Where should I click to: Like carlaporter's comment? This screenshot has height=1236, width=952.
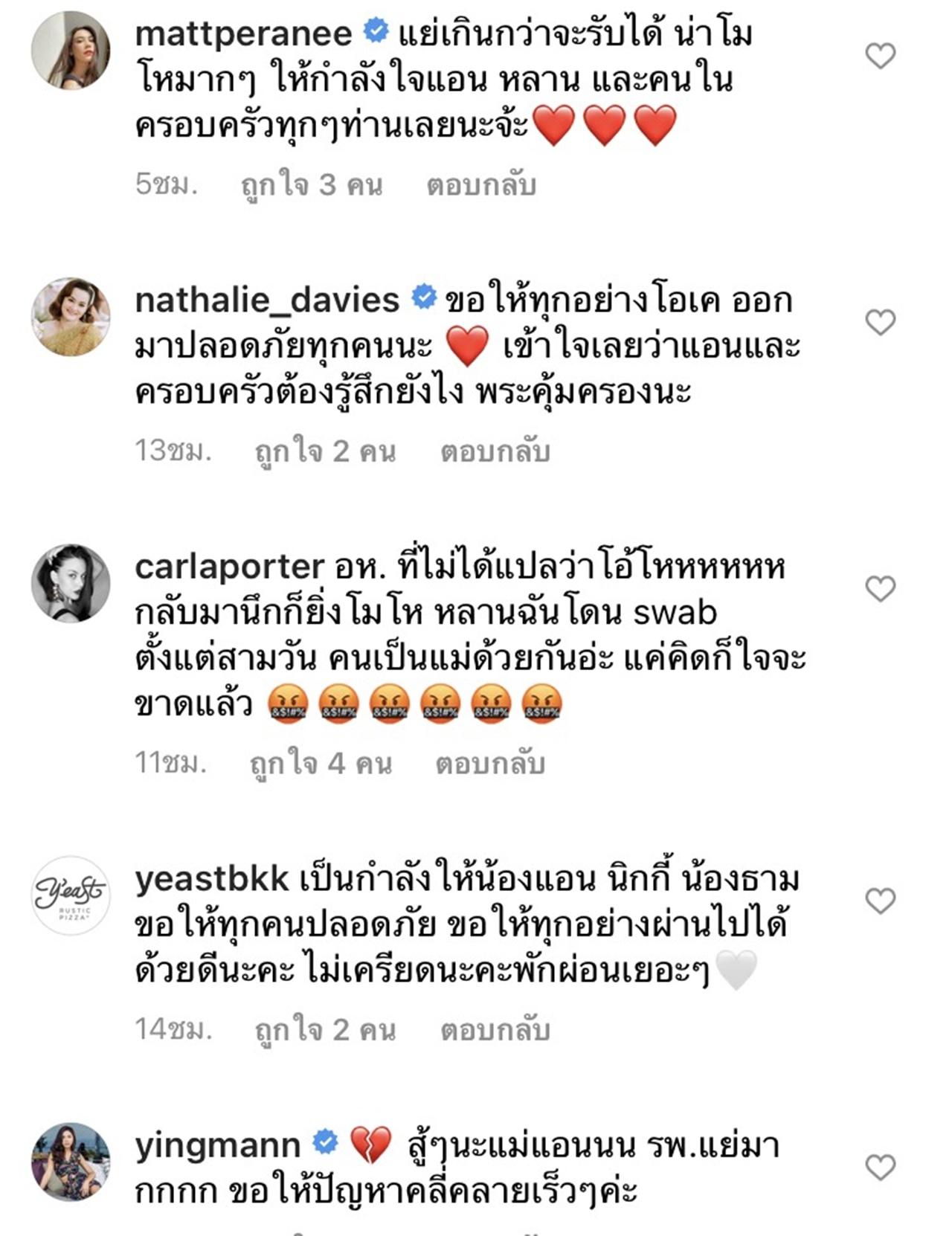click(x=881, y=589)
